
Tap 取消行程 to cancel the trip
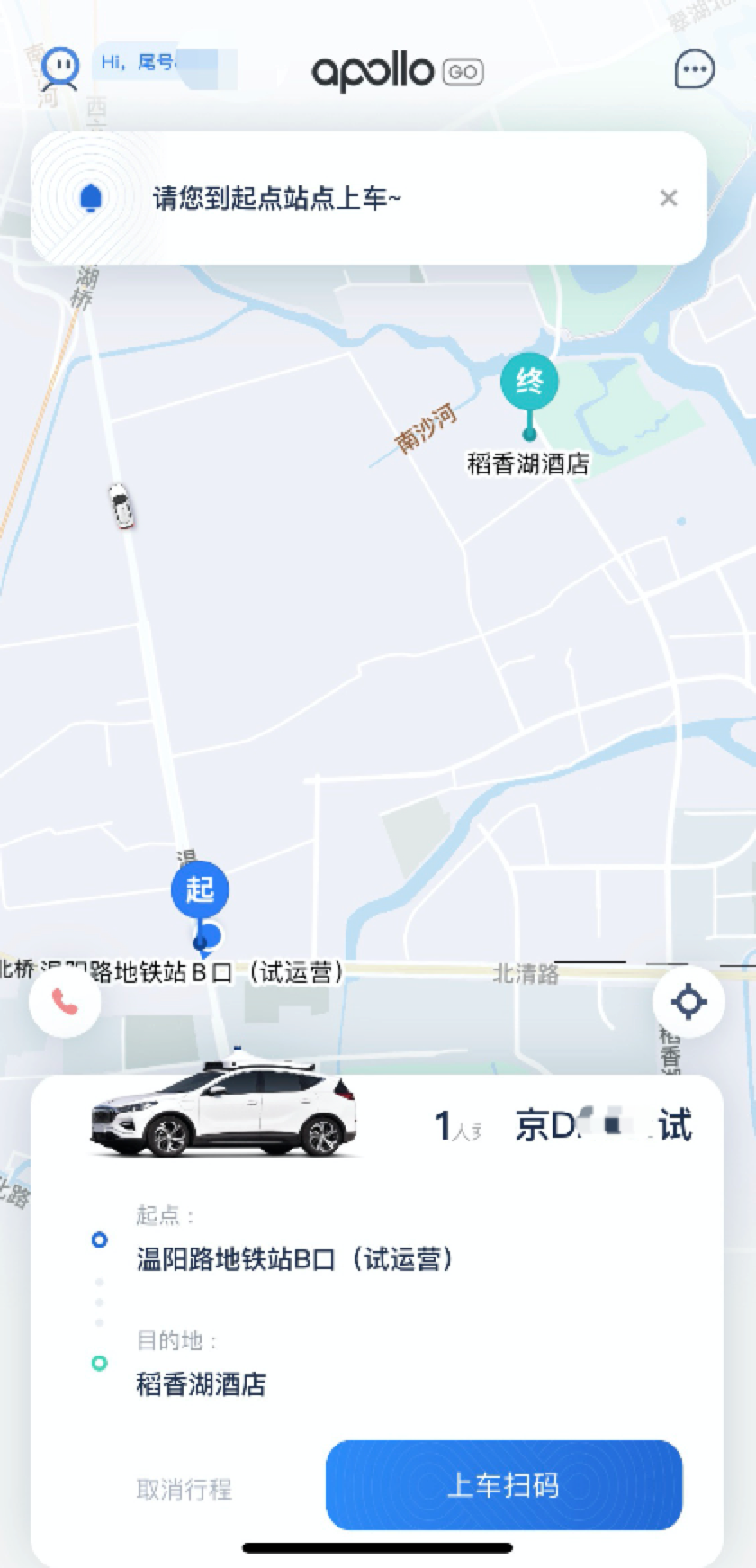[x=184, y=1489]
